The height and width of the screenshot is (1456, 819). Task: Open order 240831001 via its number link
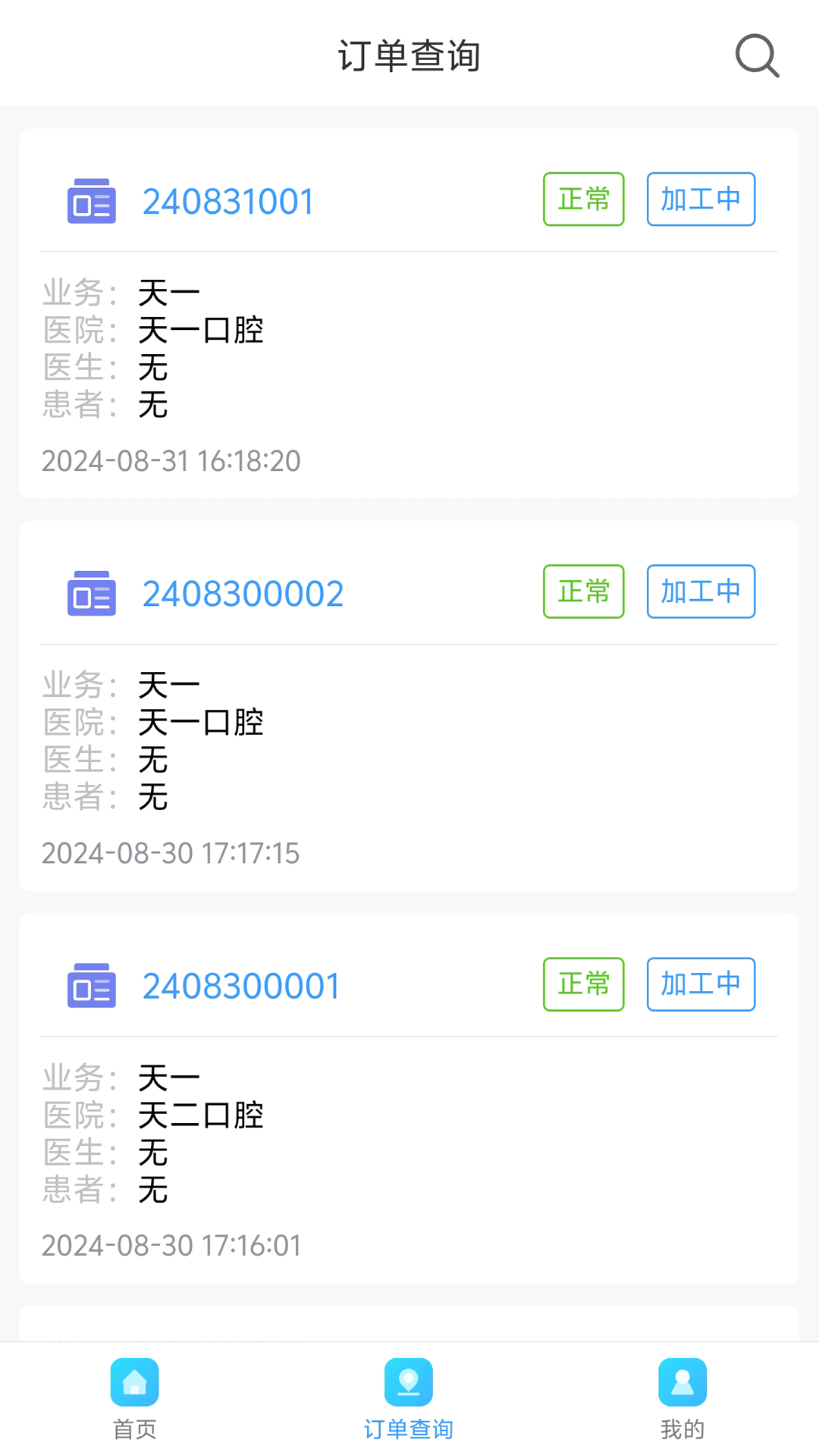(x=228, y=199)
